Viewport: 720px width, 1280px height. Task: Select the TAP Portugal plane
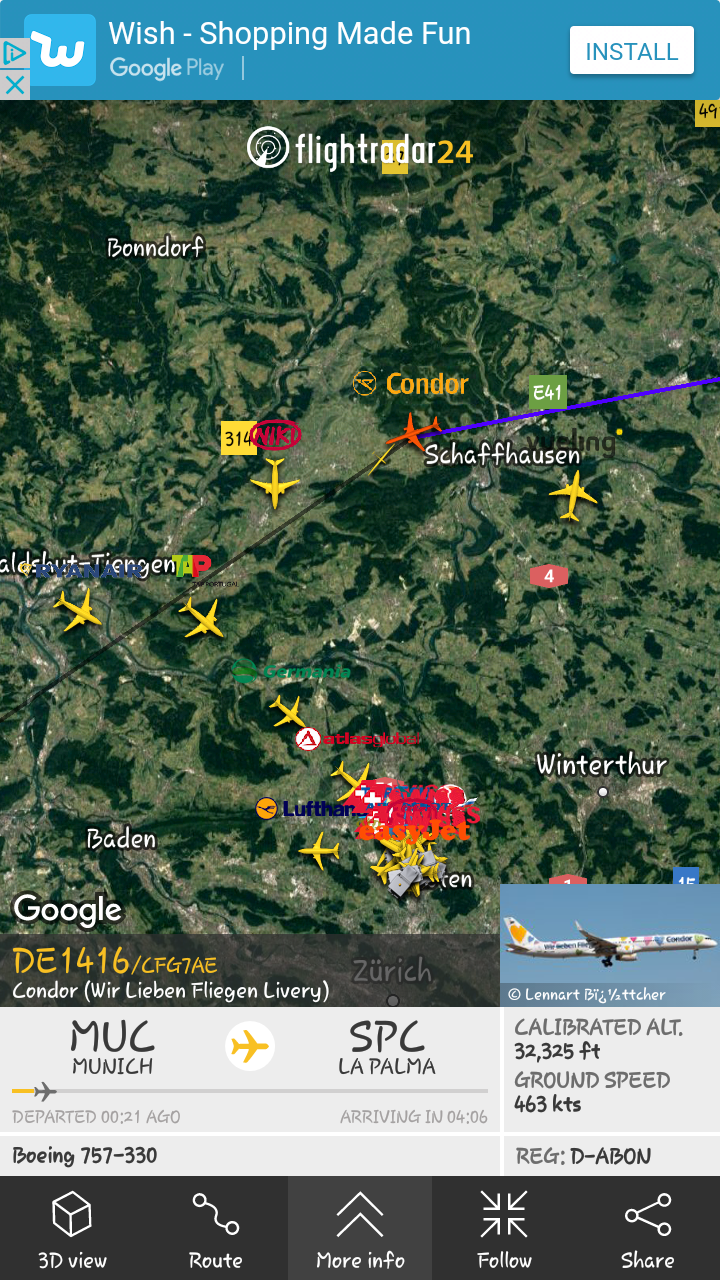click(202, 617)
